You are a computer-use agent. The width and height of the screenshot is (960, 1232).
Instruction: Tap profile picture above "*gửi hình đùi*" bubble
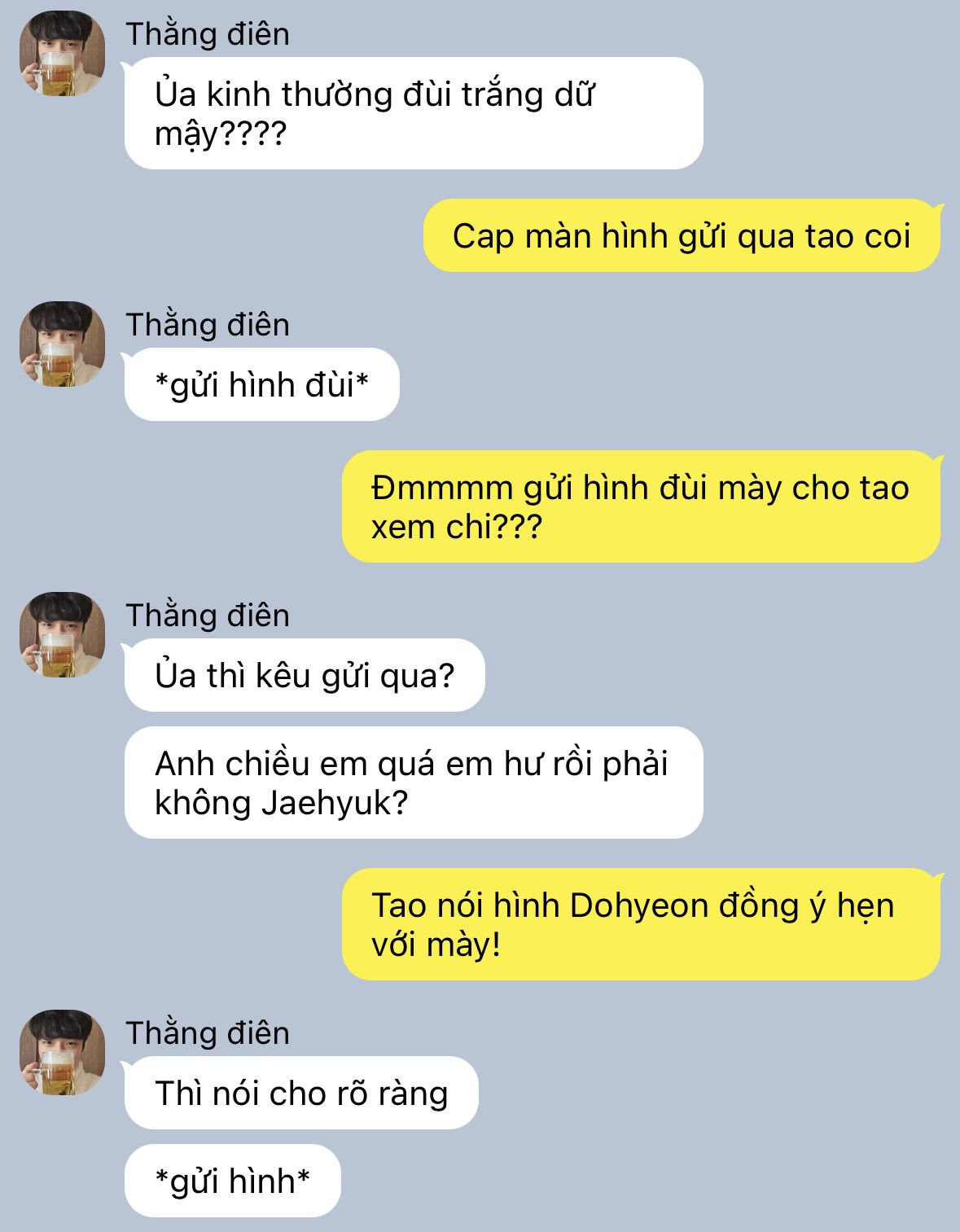(x=62, y=344)
